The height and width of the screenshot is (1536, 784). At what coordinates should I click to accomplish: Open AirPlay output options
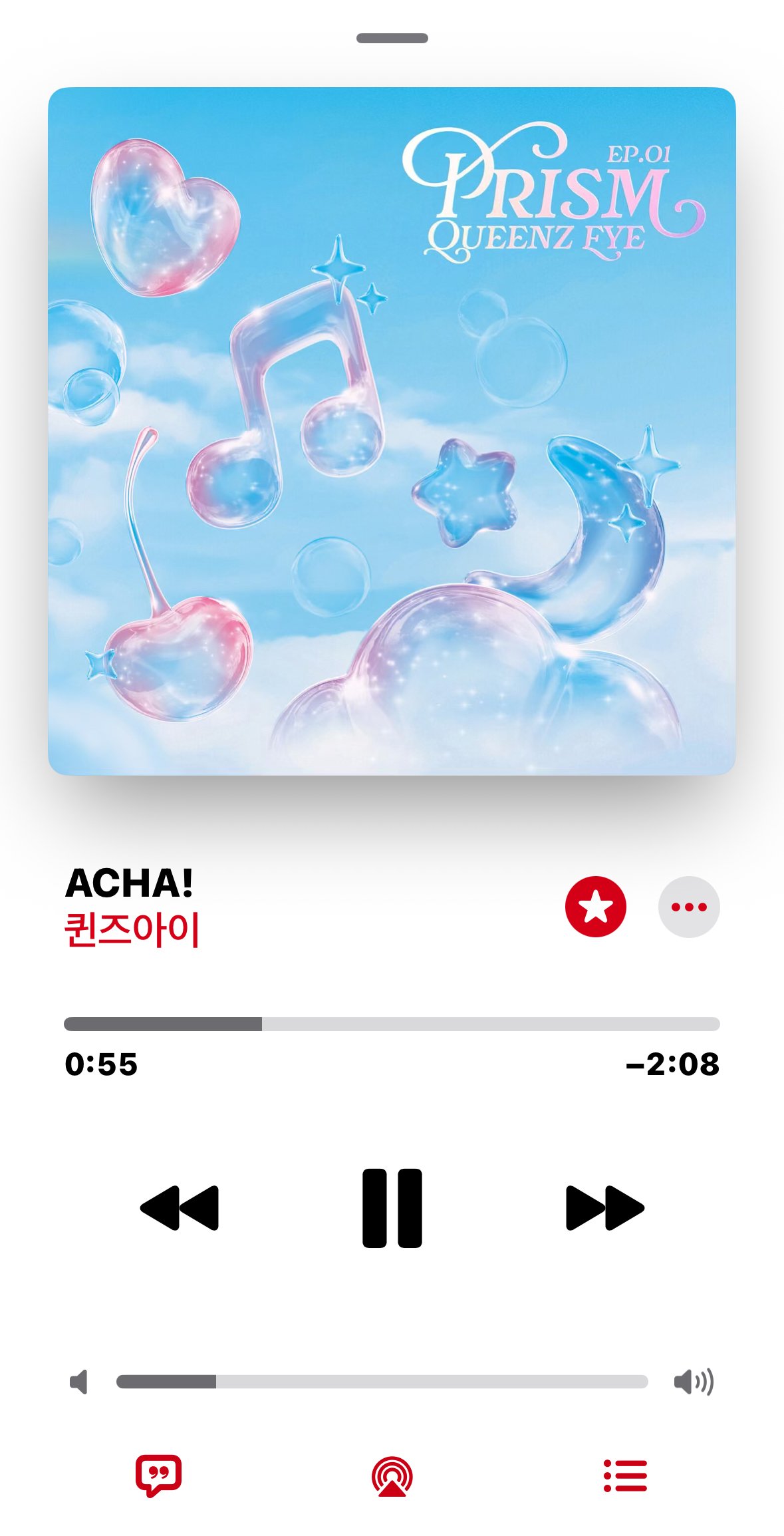(x=392, y=1476)
